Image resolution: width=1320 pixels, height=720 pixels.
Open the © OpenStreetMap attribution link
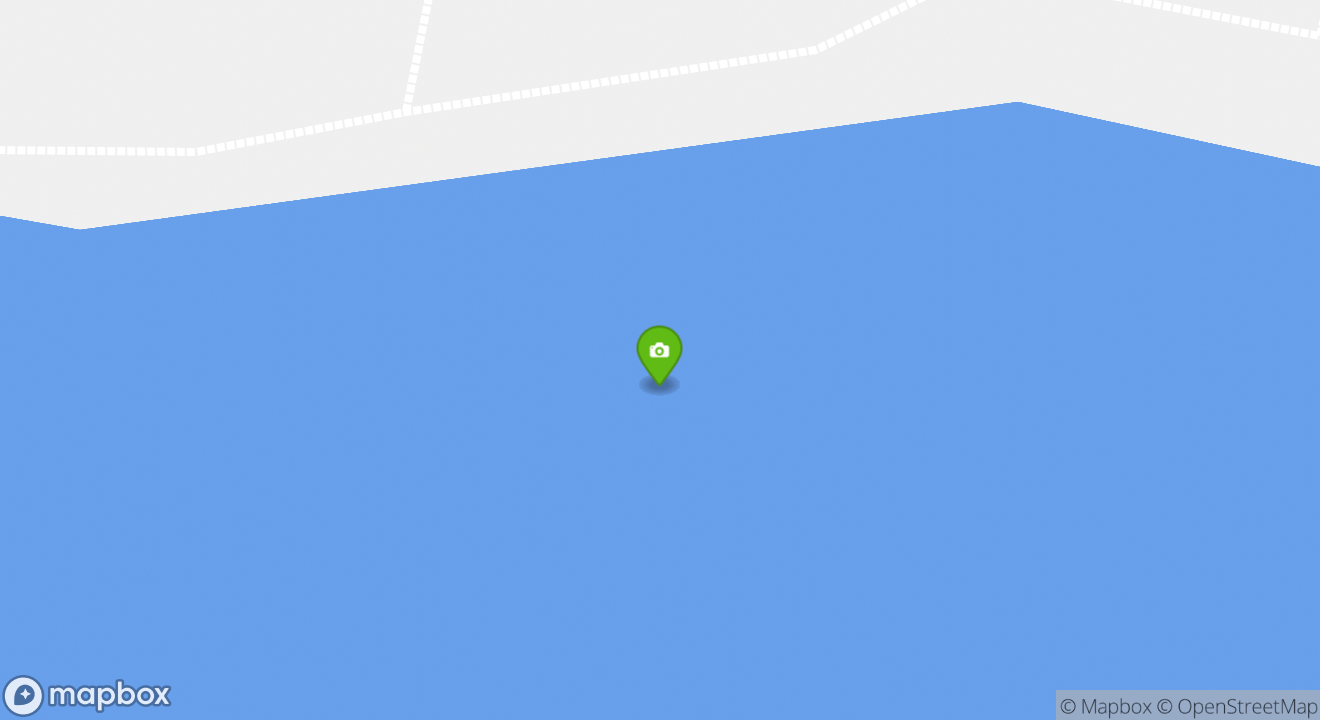[x=1236, y=706]
